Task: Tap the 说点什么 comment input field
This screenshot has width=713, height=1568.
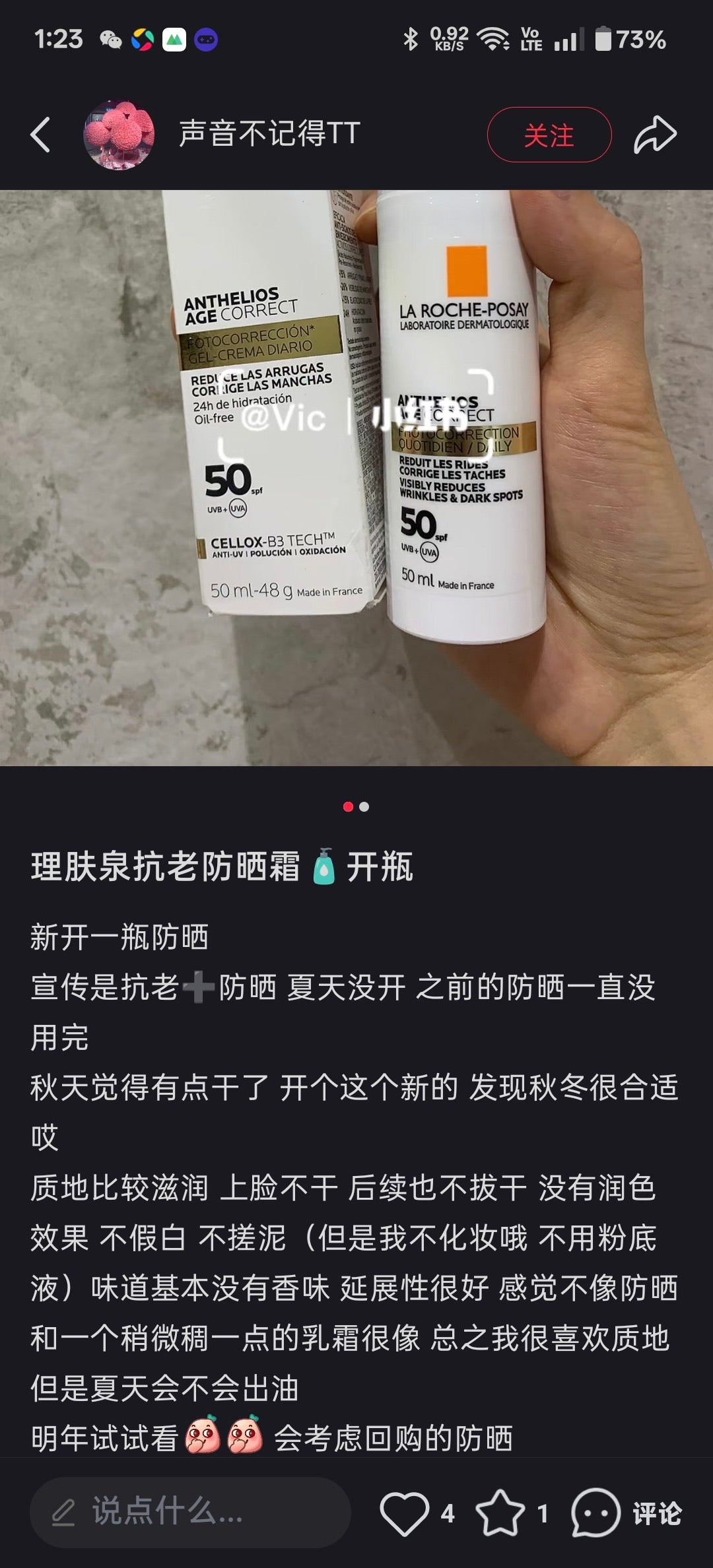Action: tap(190, 1513)
